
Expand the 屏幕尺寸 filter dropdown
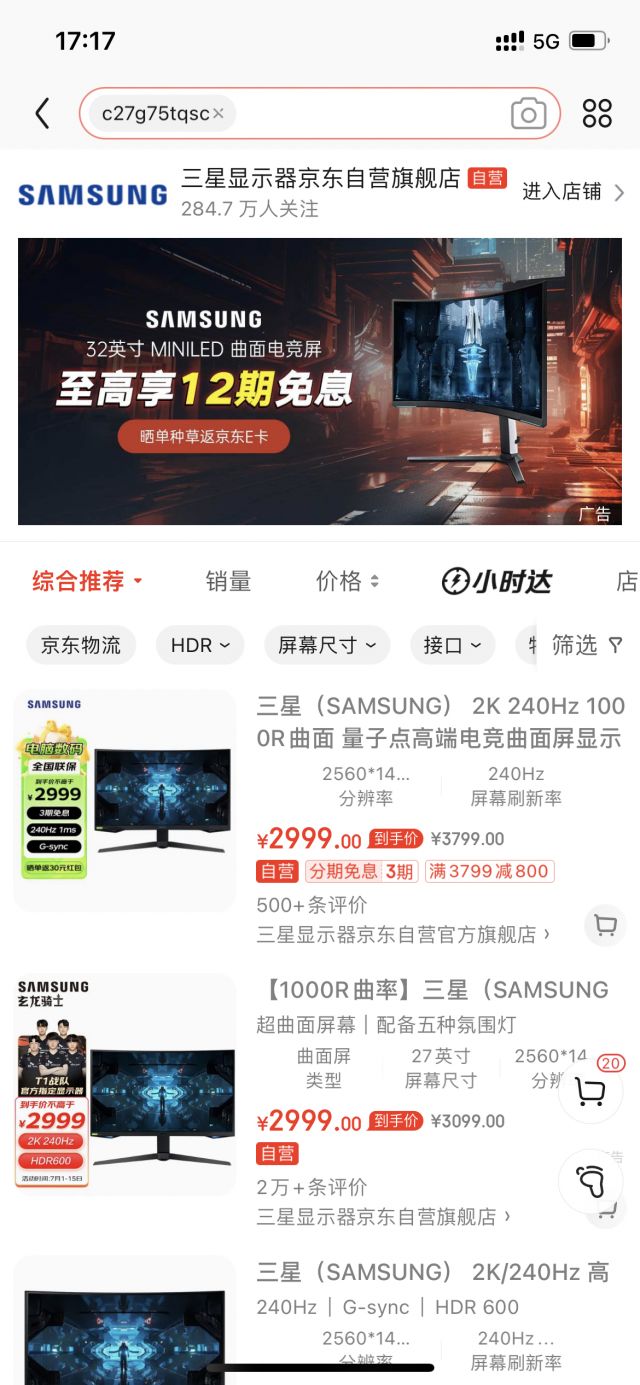327,645
